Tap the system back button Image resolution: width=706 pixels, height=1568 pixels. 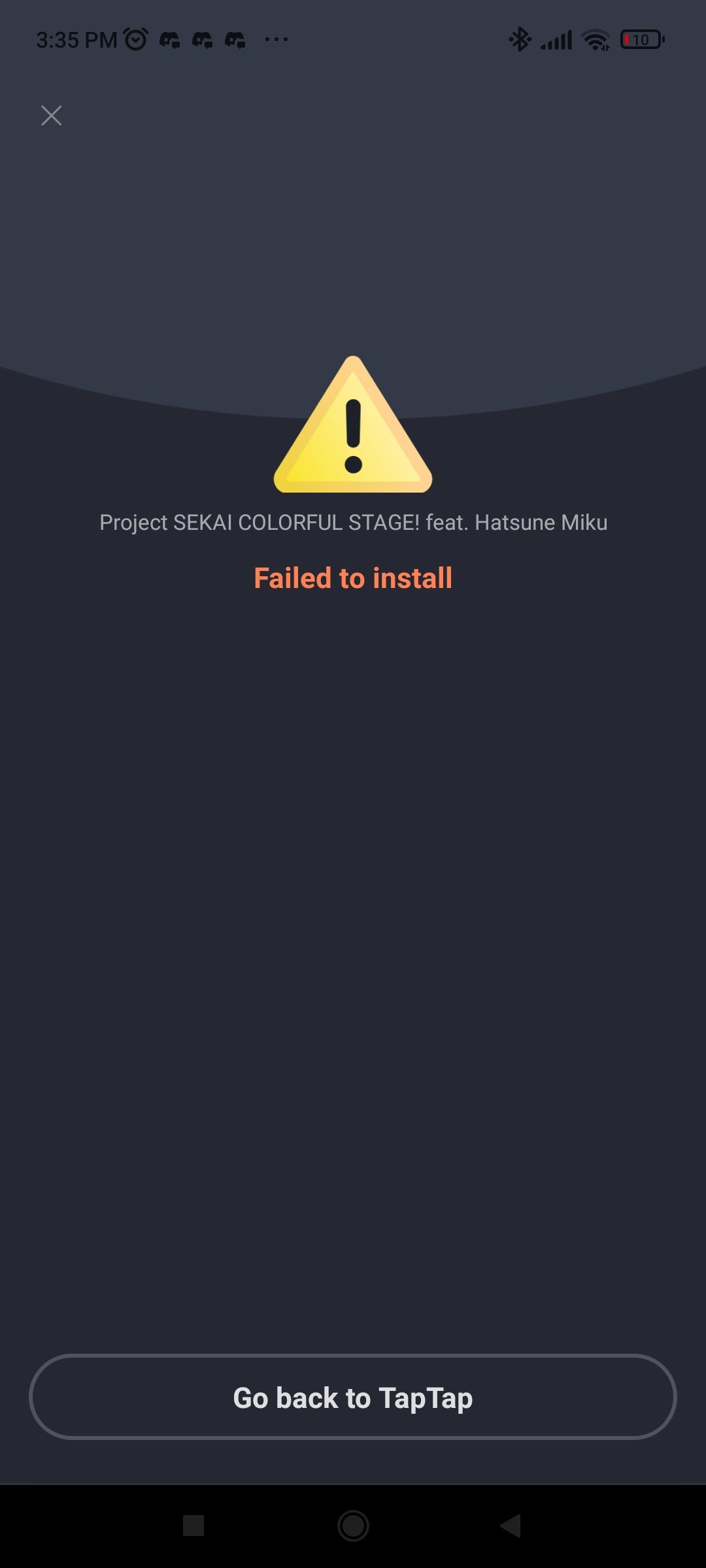pyautogui.click(x=511, y=1526)
